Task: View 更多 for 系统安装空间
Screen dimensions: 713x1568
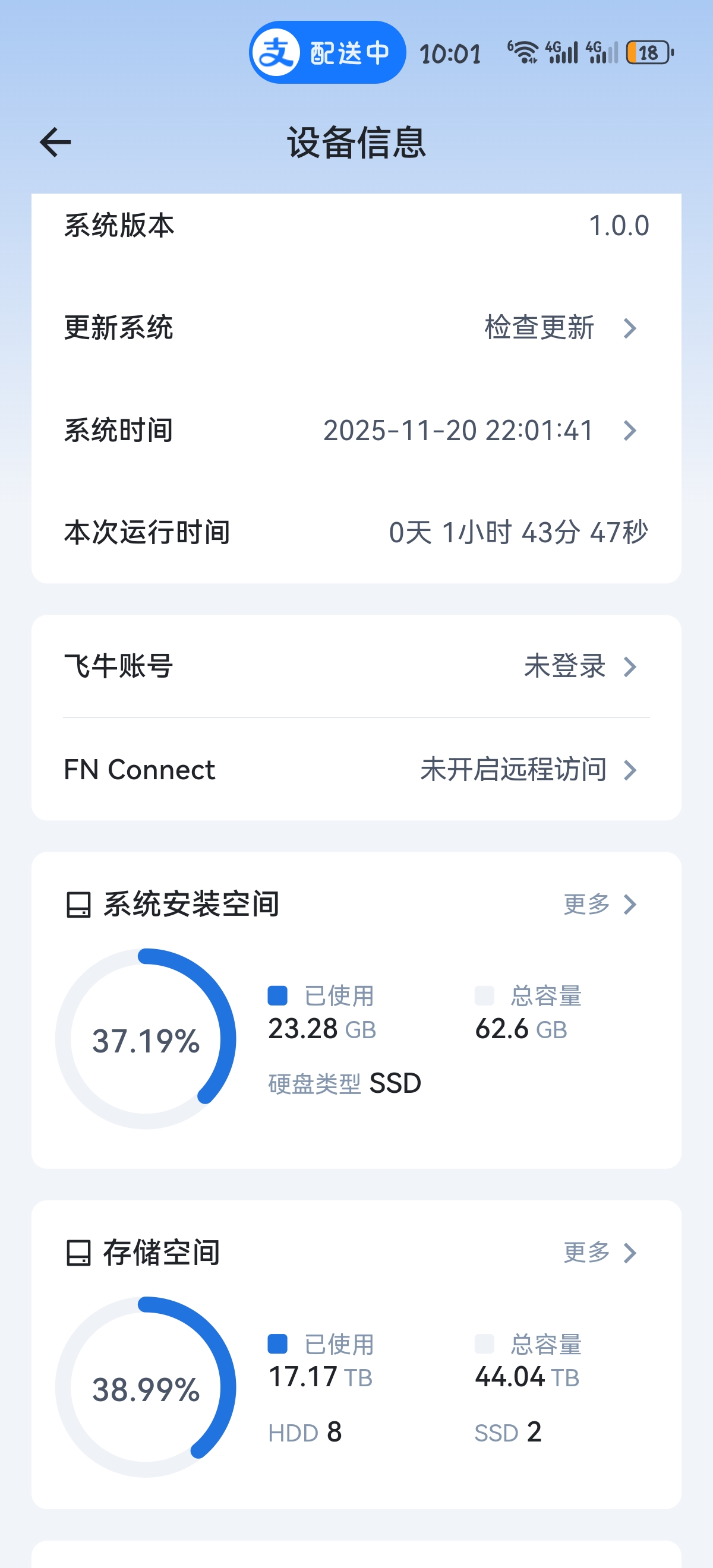Action: (x=599, y=905)
